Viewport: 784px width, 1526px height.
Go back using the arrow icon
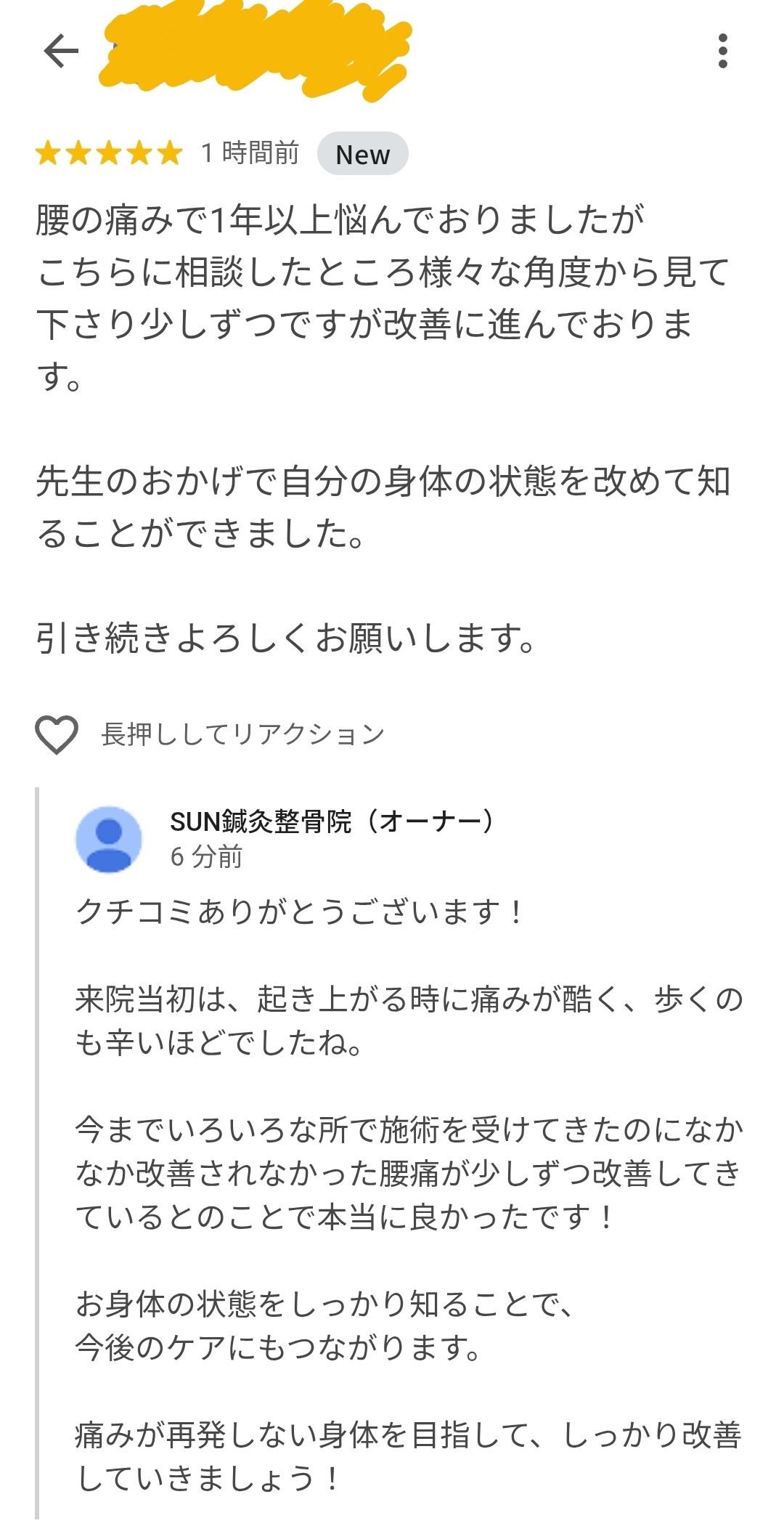click(x=61, y=51)
